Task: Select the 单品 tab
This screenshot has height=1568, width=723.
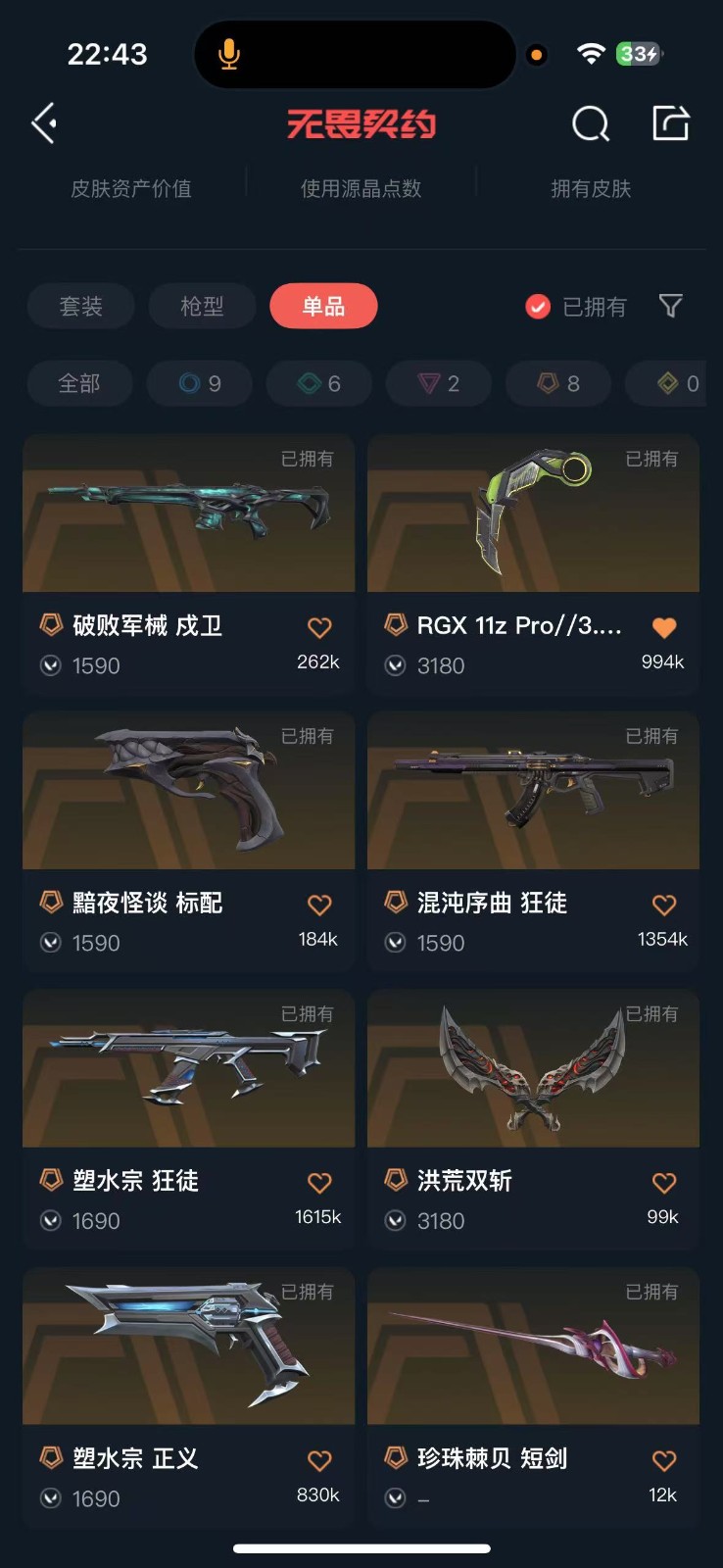Action: 323,307
